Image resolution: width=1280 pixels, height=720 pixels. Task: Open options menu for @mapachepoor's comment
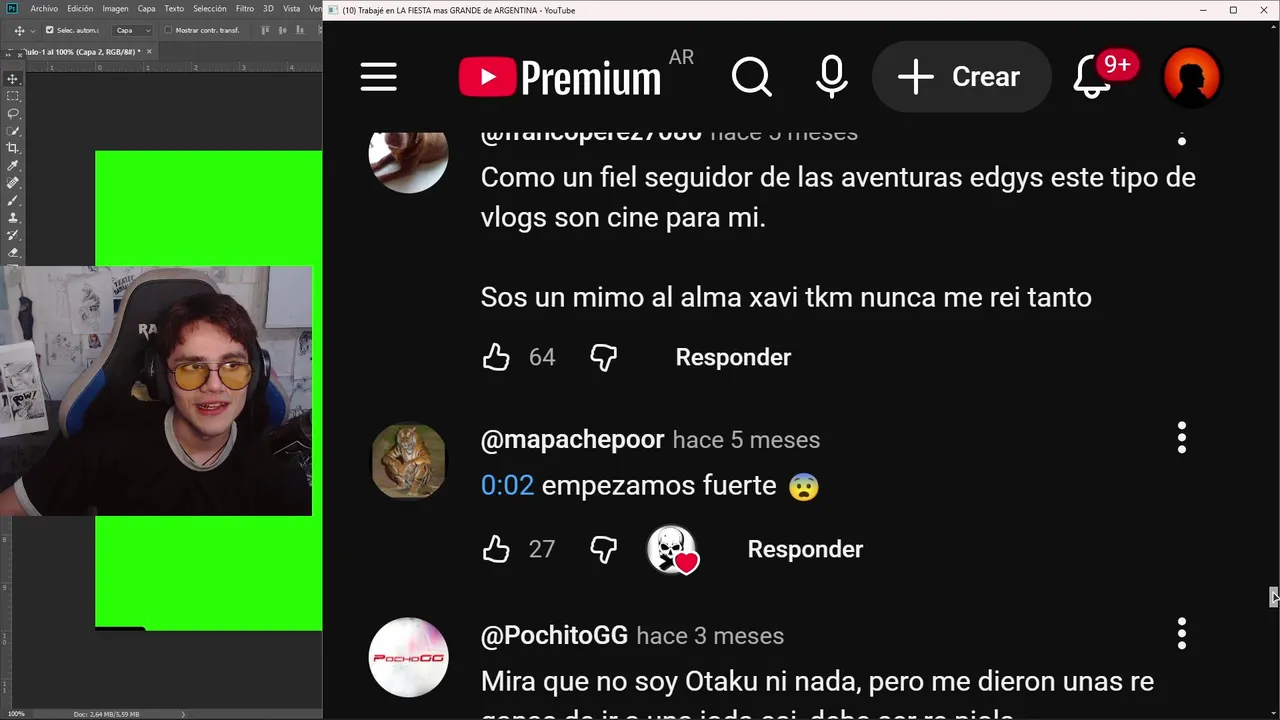(x=1182, y=437)
